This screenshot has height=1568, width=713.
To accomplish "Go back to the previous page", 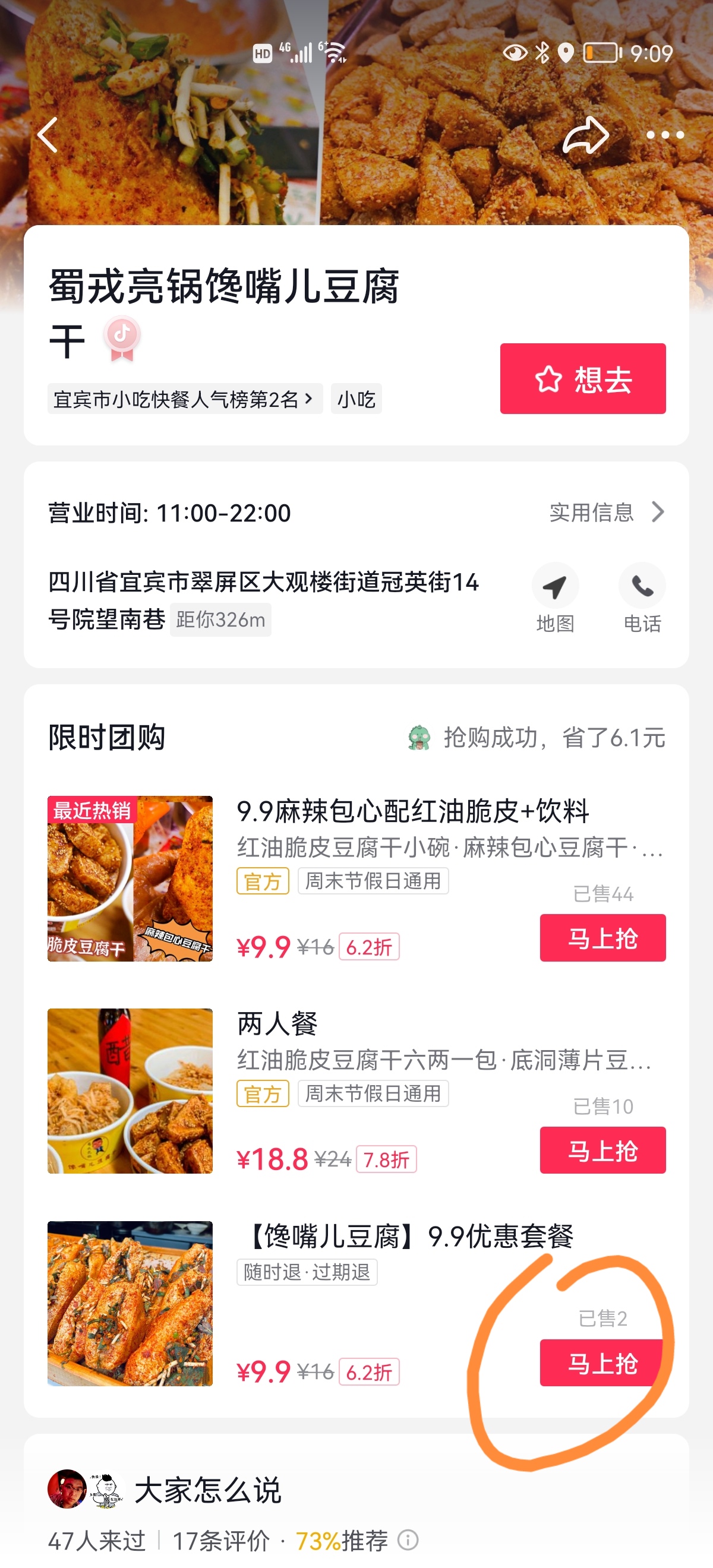I will pyautogui.click(x=48, y=134).
